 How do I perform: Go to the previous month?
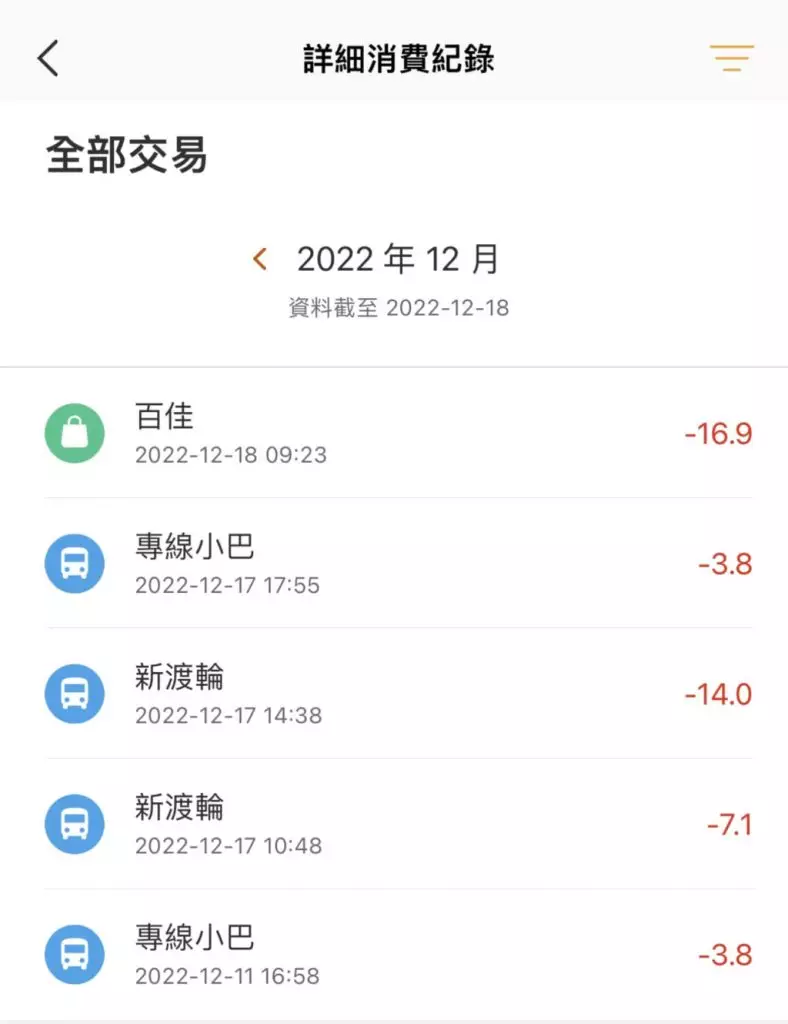pyautogui.click(x=260, y=260)
